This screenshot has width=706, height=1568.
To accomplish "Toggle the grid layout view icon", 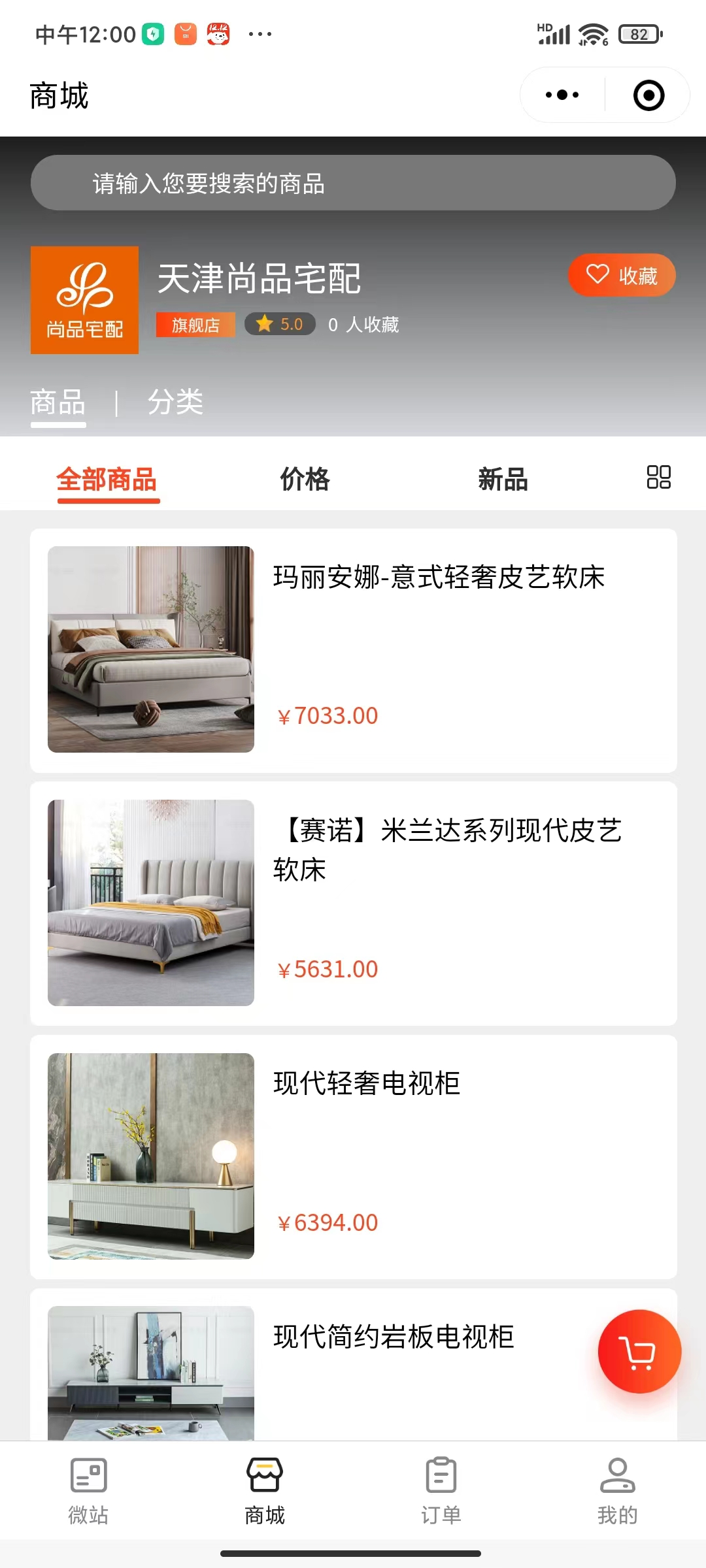I will (658, 477).
